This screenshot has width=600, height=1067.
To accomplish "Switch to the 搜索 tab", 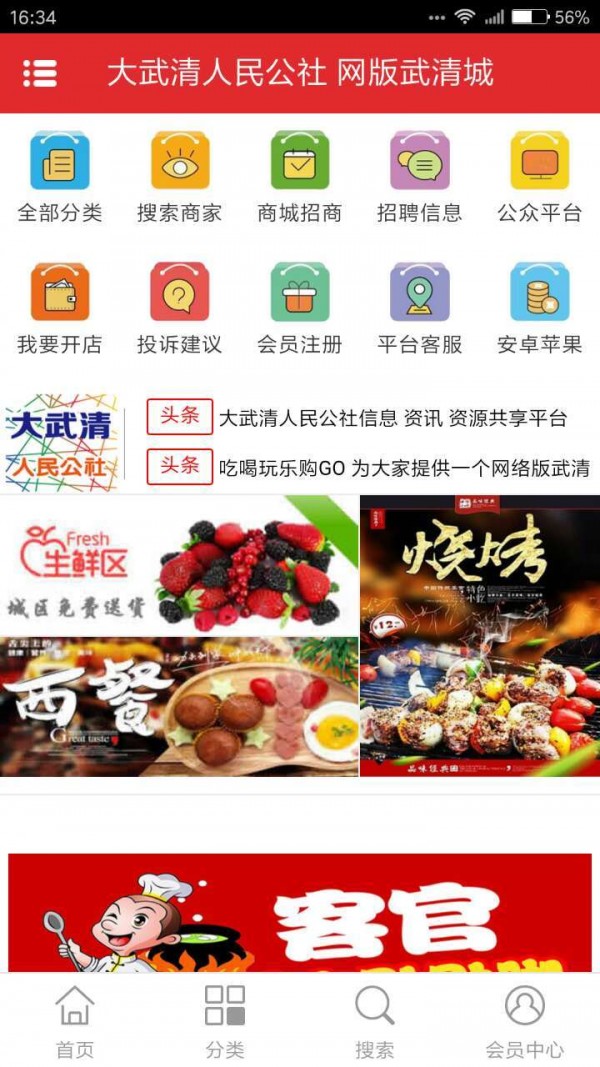I will point(375,1020).
